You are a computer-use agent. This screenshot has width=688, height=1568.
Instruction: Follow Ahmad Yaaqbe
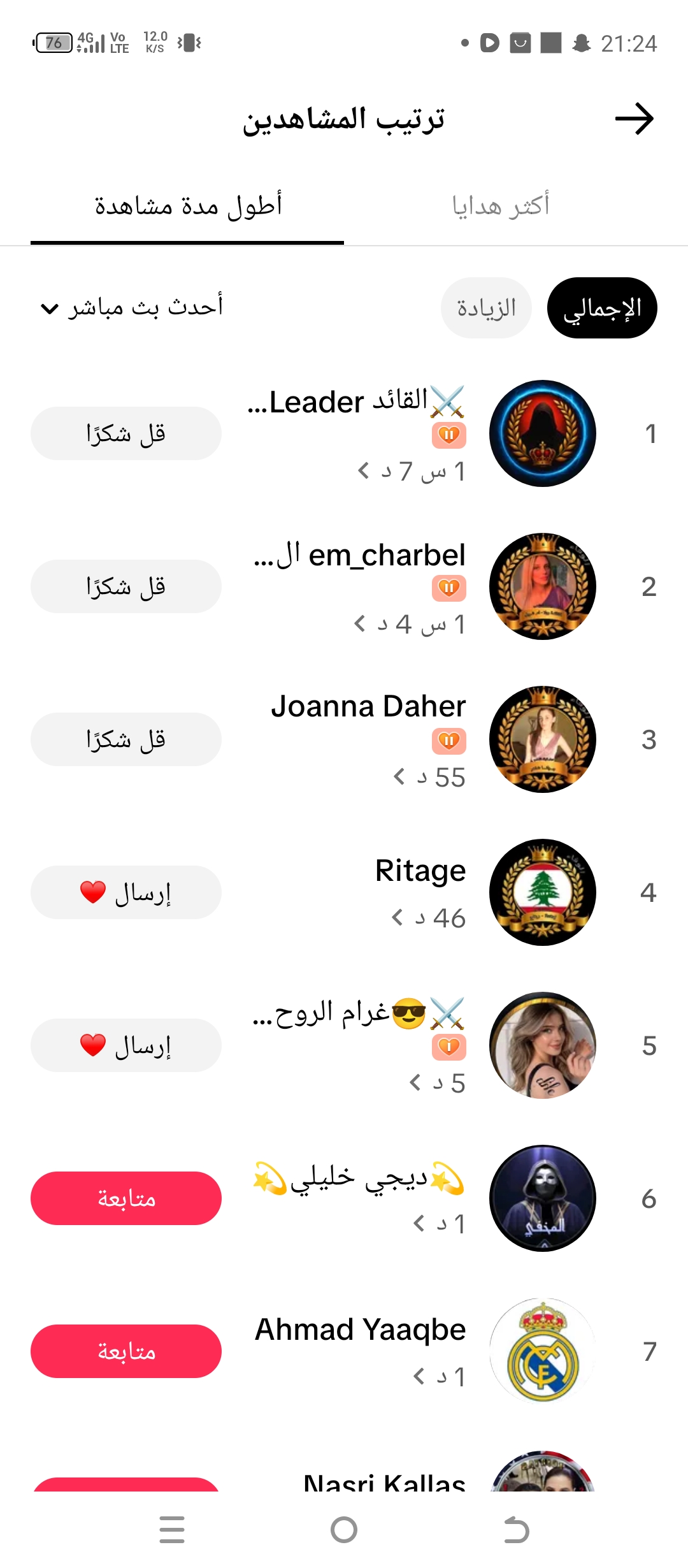(126, 1351)
